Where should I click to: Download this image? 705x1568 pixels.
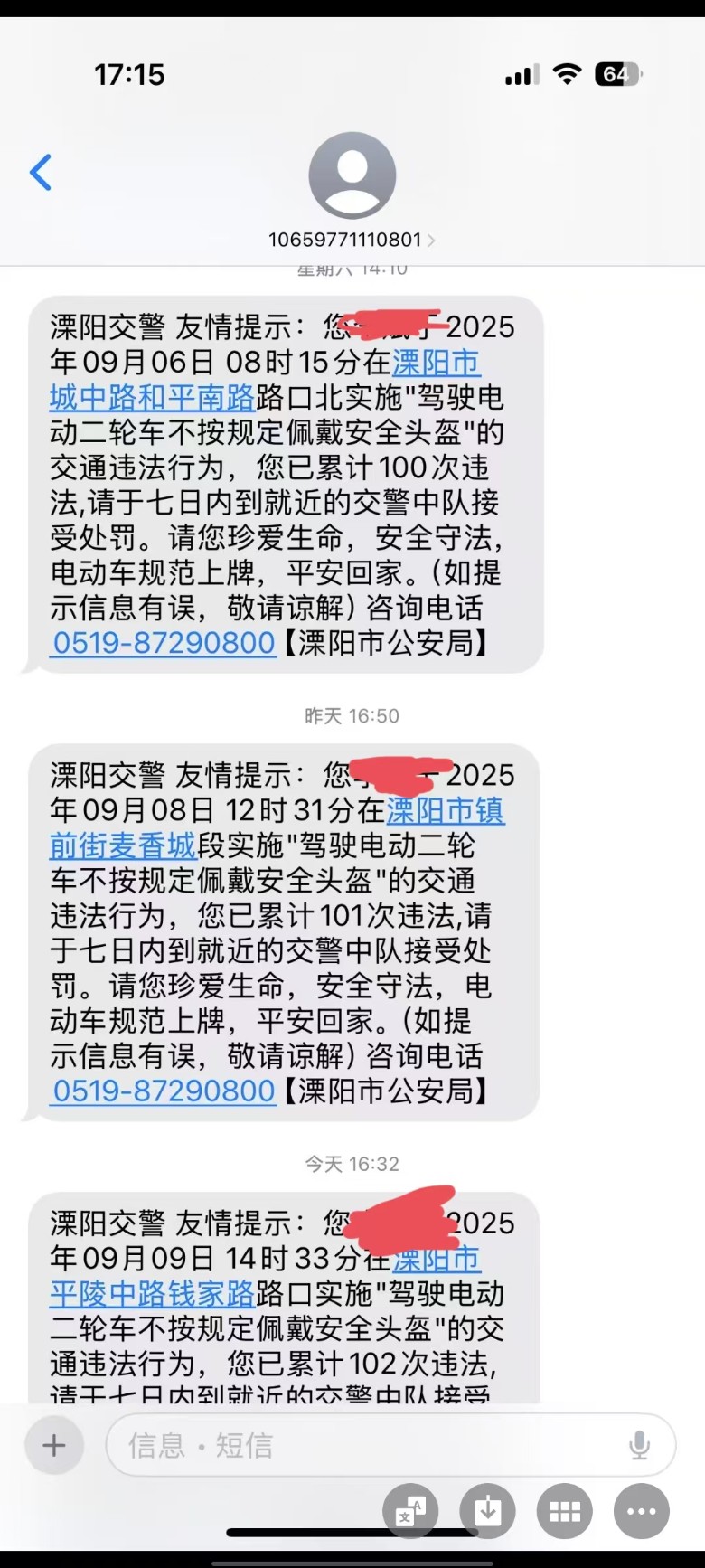(488, 1511)
